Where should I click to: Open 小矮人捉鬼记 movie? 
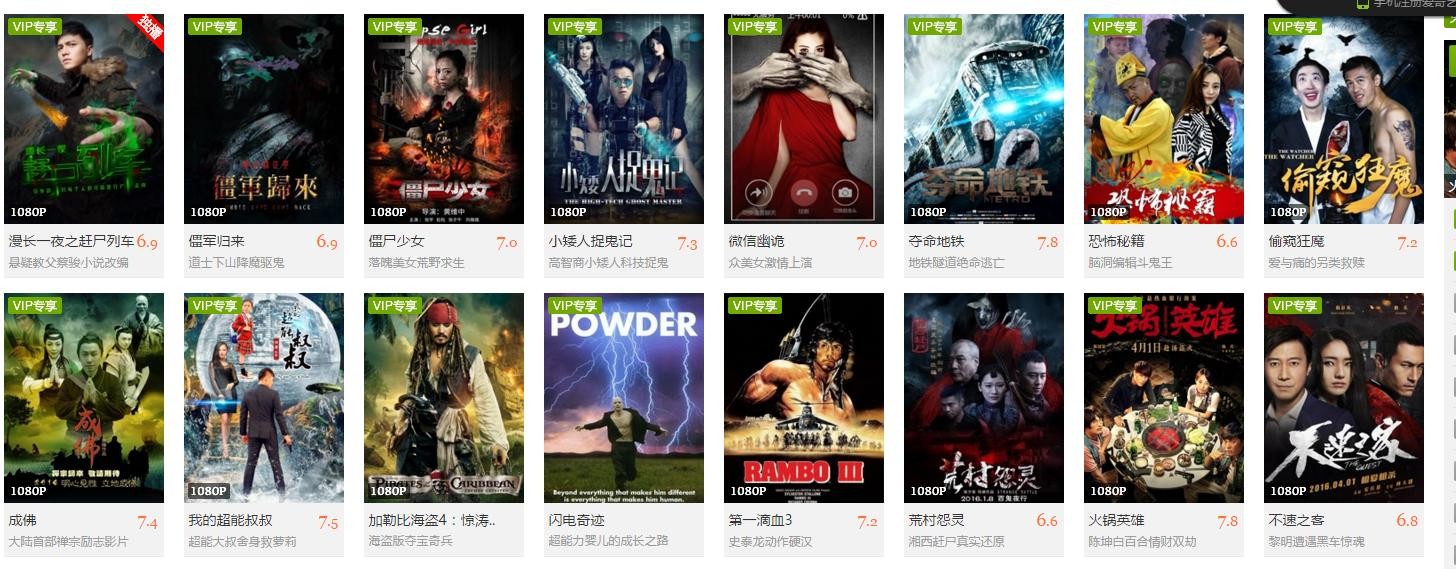click(624, 118)
